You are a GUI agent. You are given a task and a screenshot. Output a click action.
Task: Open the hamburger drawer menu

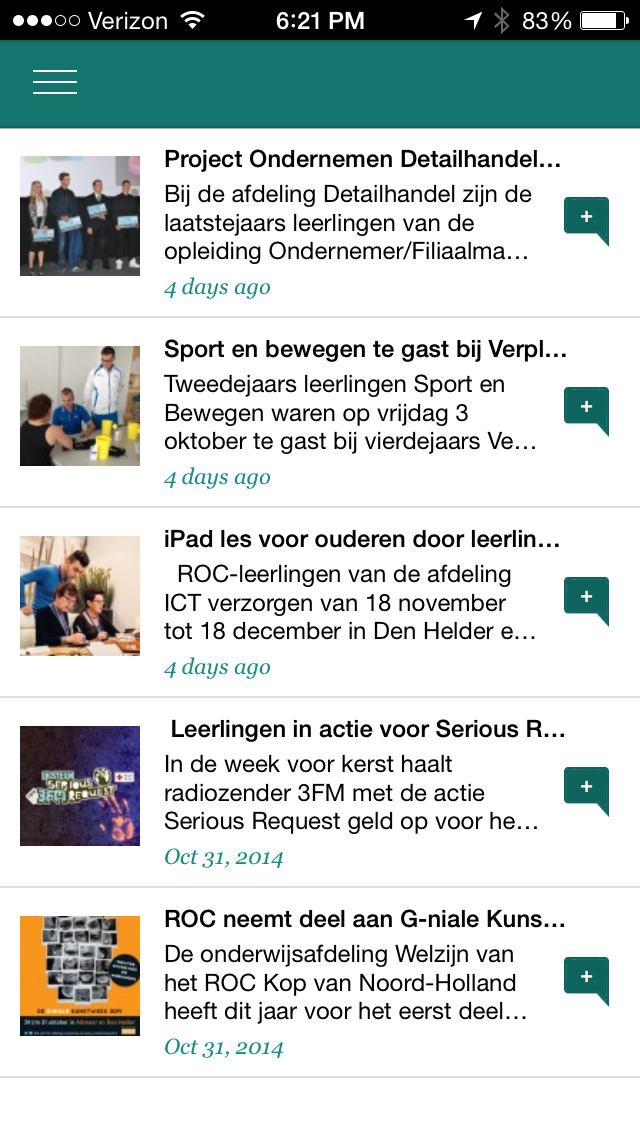pyautogui.click(x=55, y=83)
